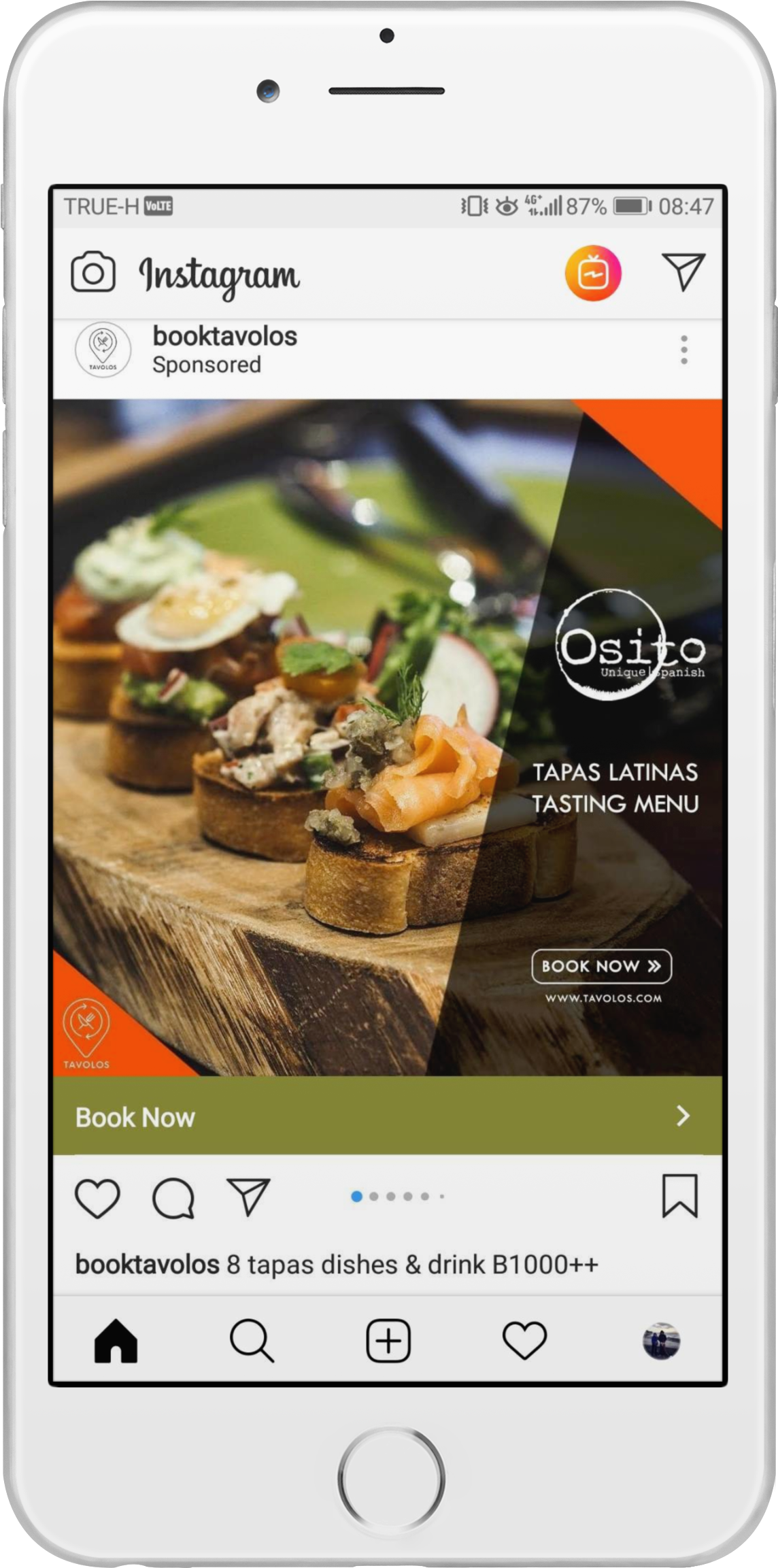778x1568 pixels.
Task: Comment on the booktavolos post
Action: [173, 1199]
